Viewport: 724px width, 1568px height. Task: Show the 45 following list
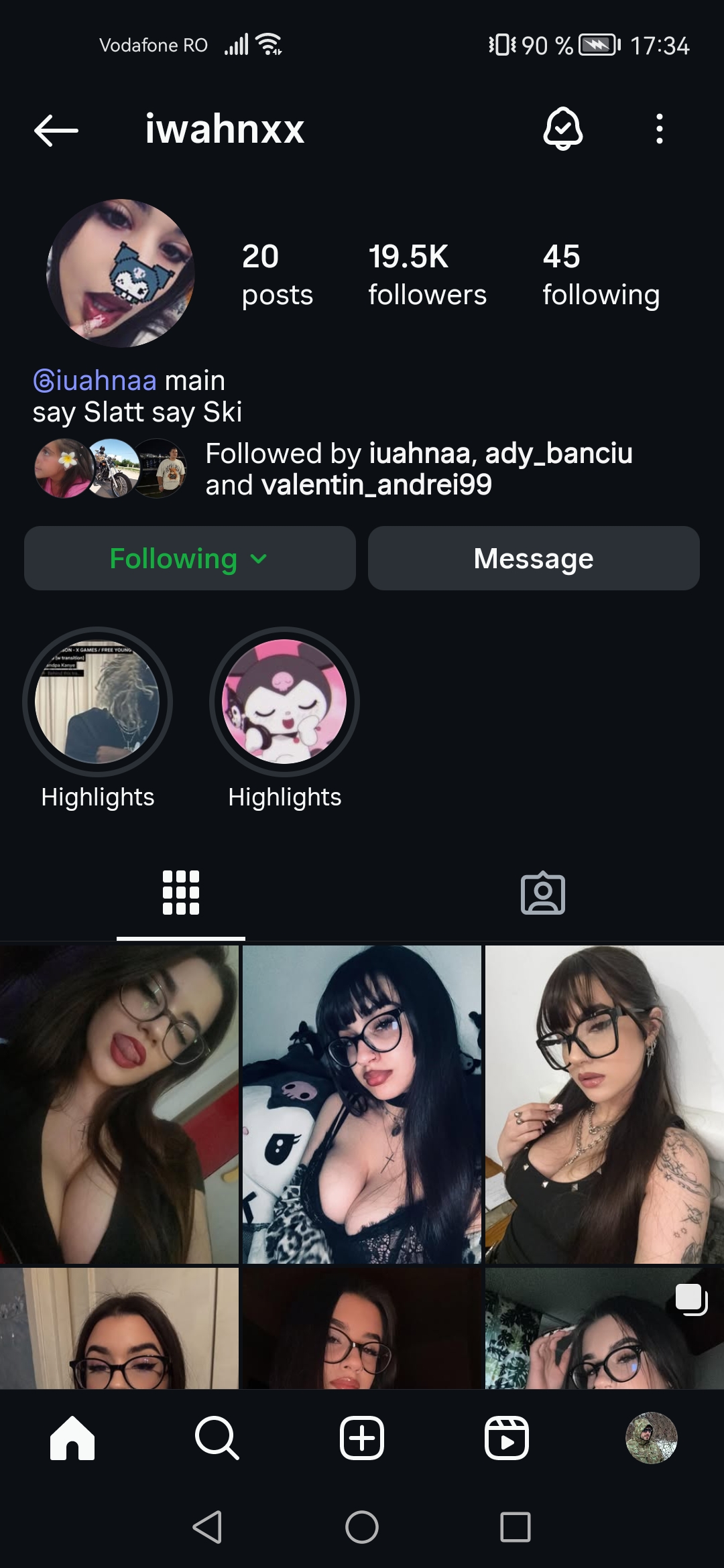pyautogui.click(x=601, y=275)
